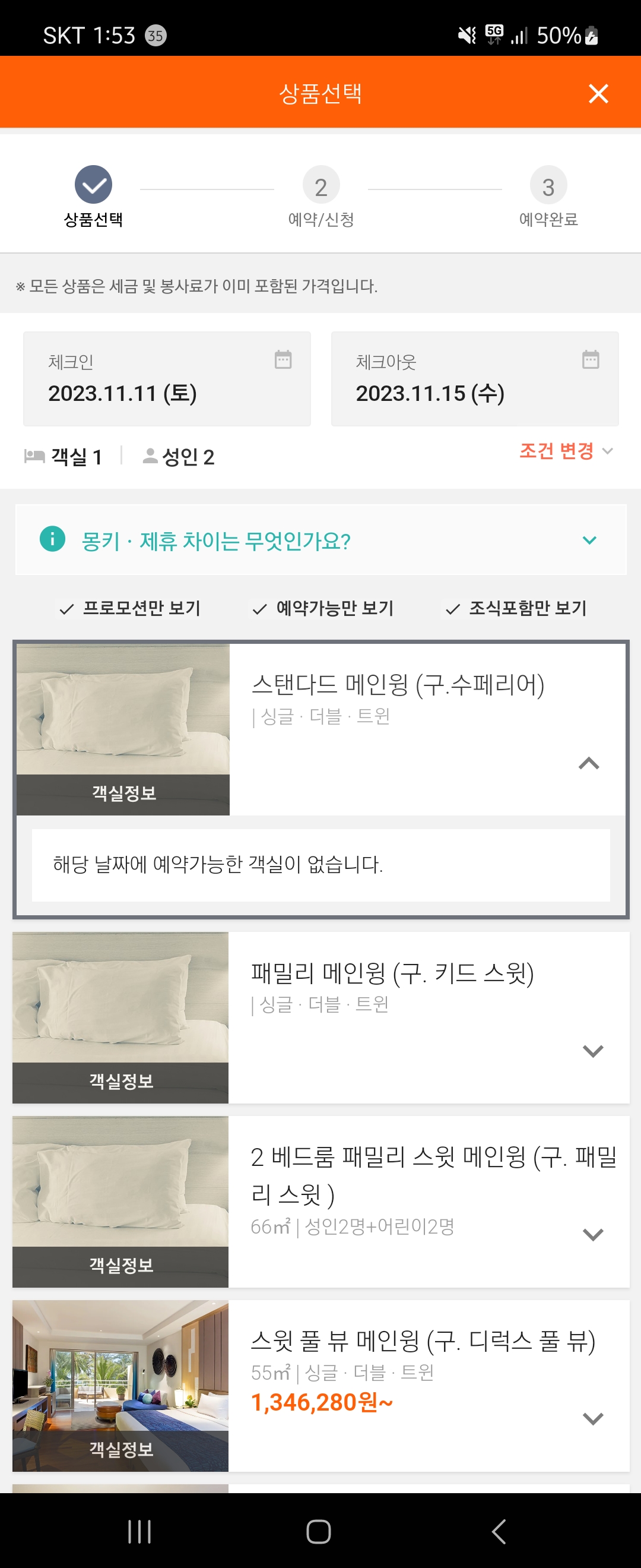641x1568 pixels.
Task: Expand 스윗 풀 뷰 메인윙 room options
Action: click(x=592, y=1419)
